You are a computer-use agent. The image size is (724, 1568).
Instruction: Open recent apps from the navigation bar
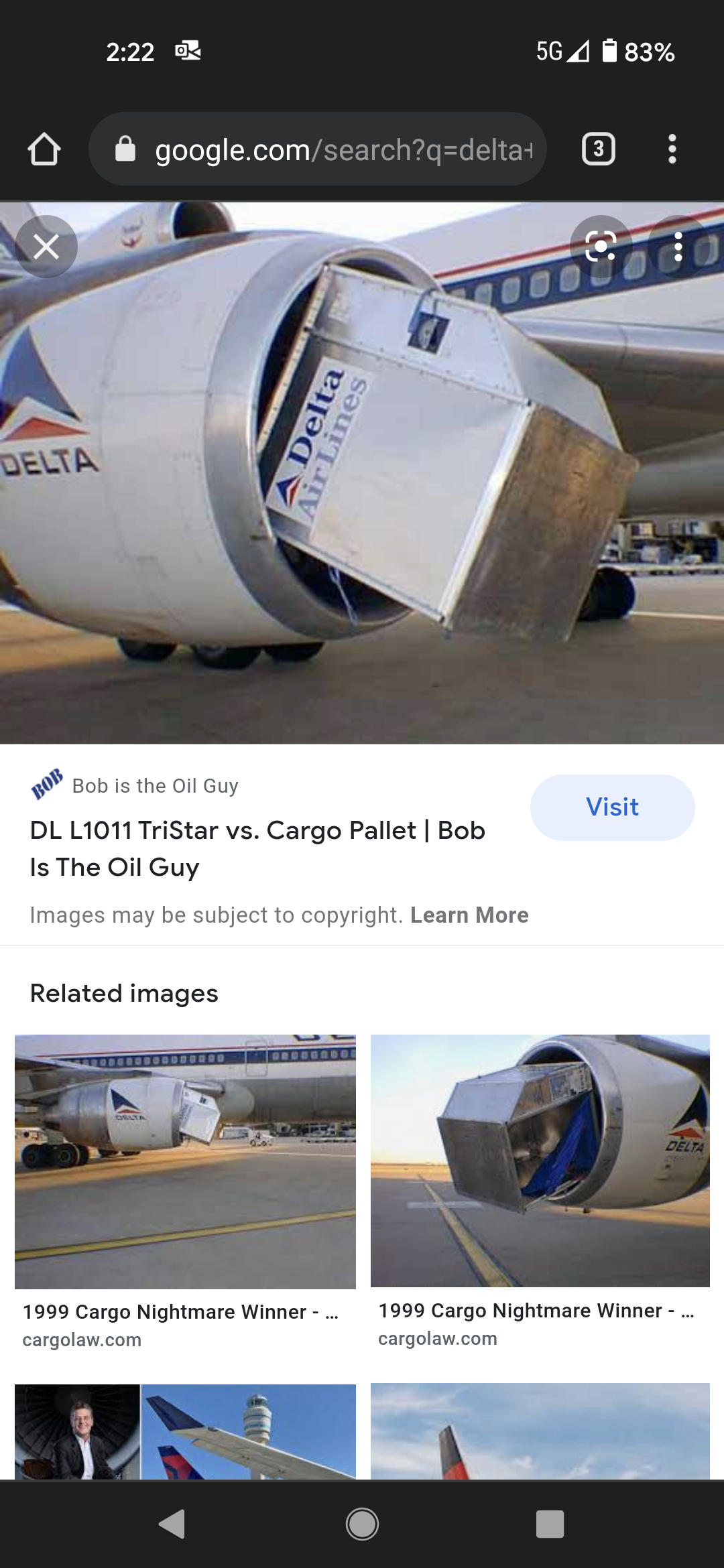tap(550, 1524)
